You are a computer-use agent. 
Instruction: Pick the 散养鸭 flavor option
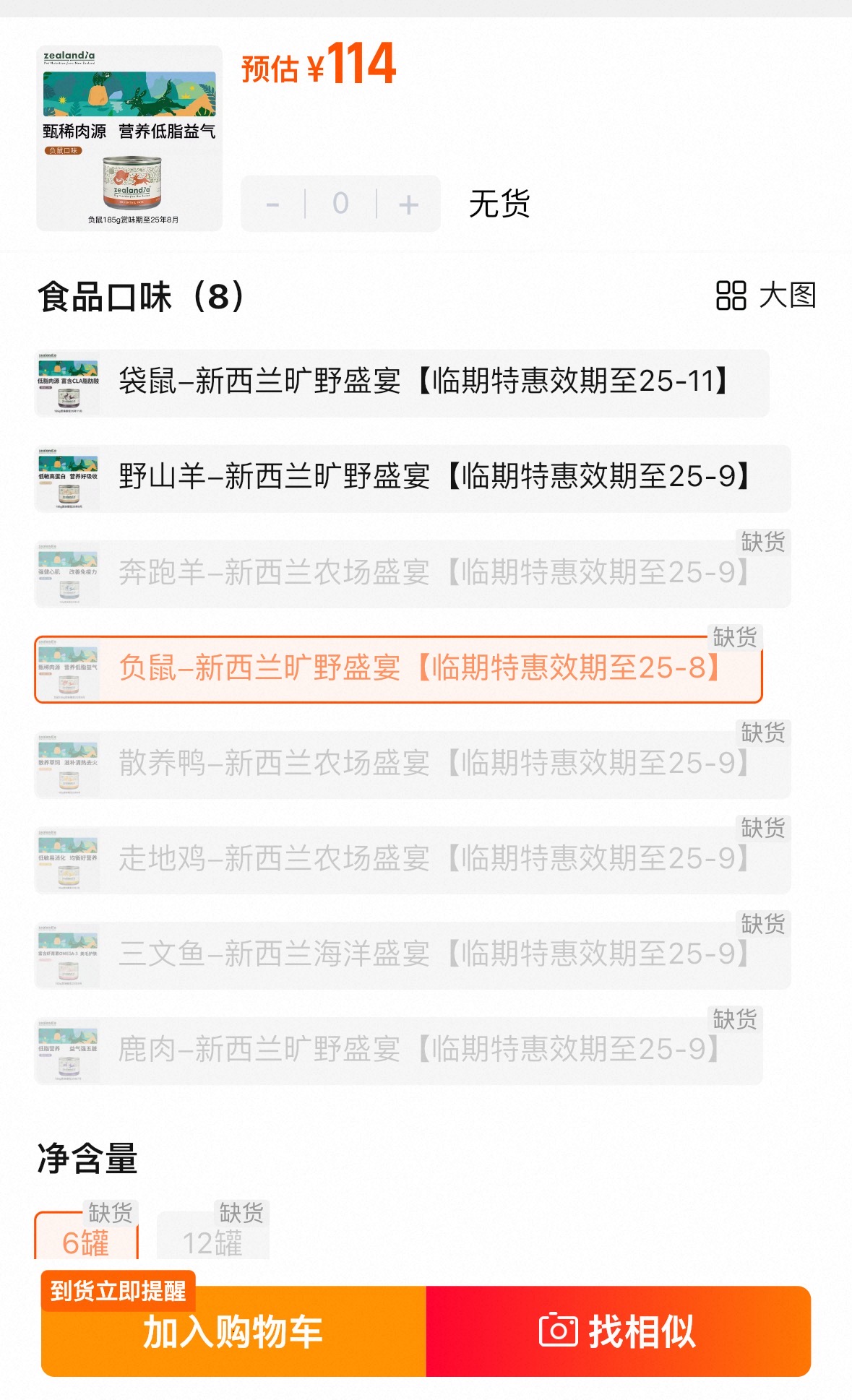pos(413,764)
